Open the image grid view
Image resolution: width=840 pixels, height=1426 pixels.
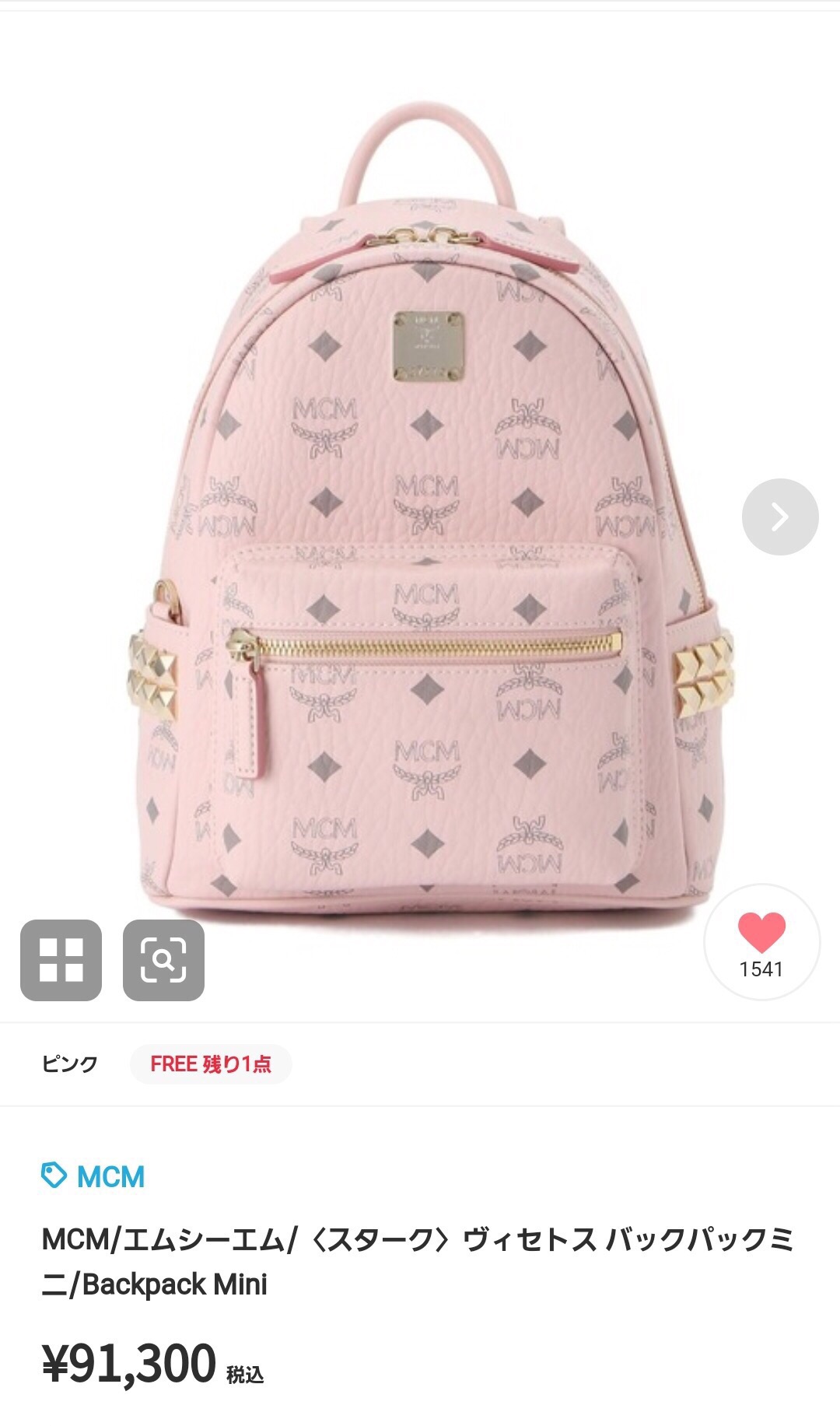point(61,960)
